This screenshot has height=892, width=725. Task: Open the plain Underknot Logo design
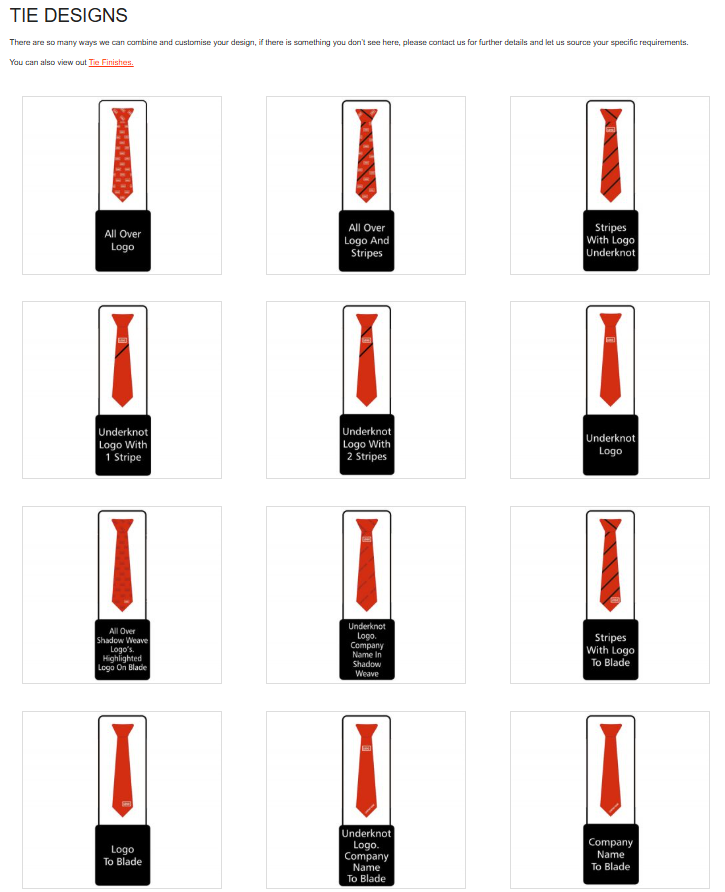(610, 390)
